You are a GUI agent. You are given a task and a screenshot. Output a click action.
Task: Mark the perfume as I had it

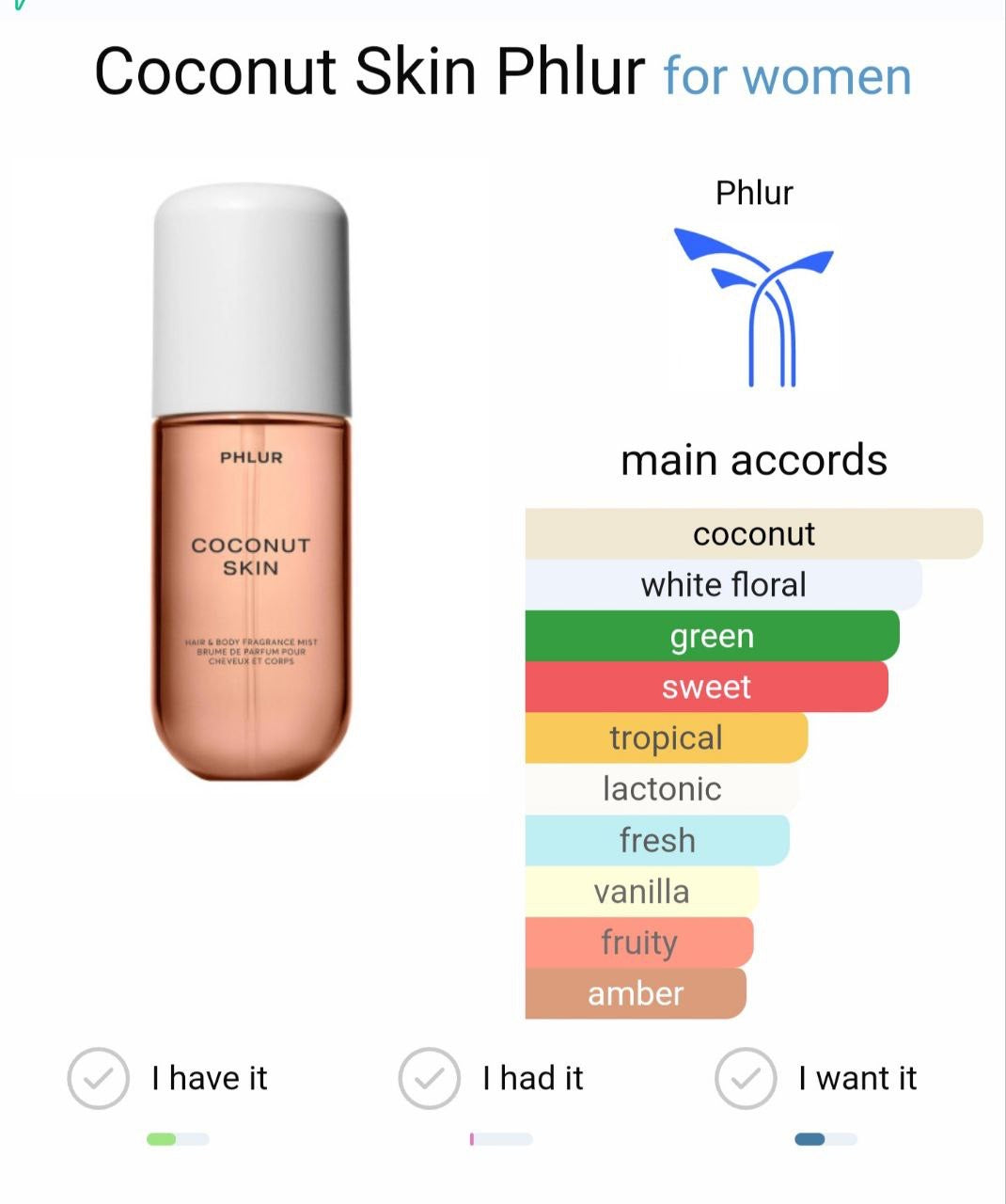pos(430,1078)
